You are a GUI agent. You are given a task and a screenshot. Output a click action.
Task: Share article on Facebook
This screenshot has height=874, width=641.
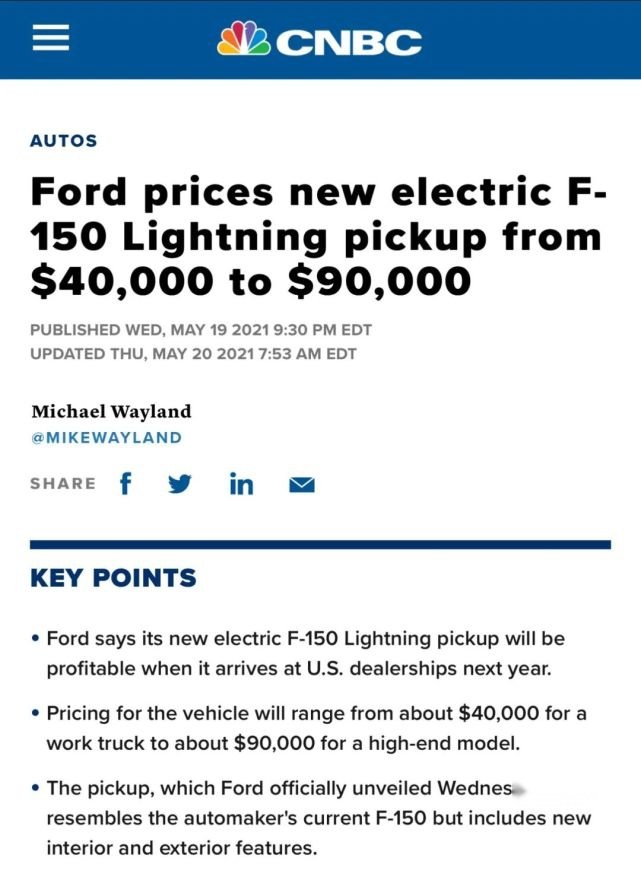click(x=125, y=484)
